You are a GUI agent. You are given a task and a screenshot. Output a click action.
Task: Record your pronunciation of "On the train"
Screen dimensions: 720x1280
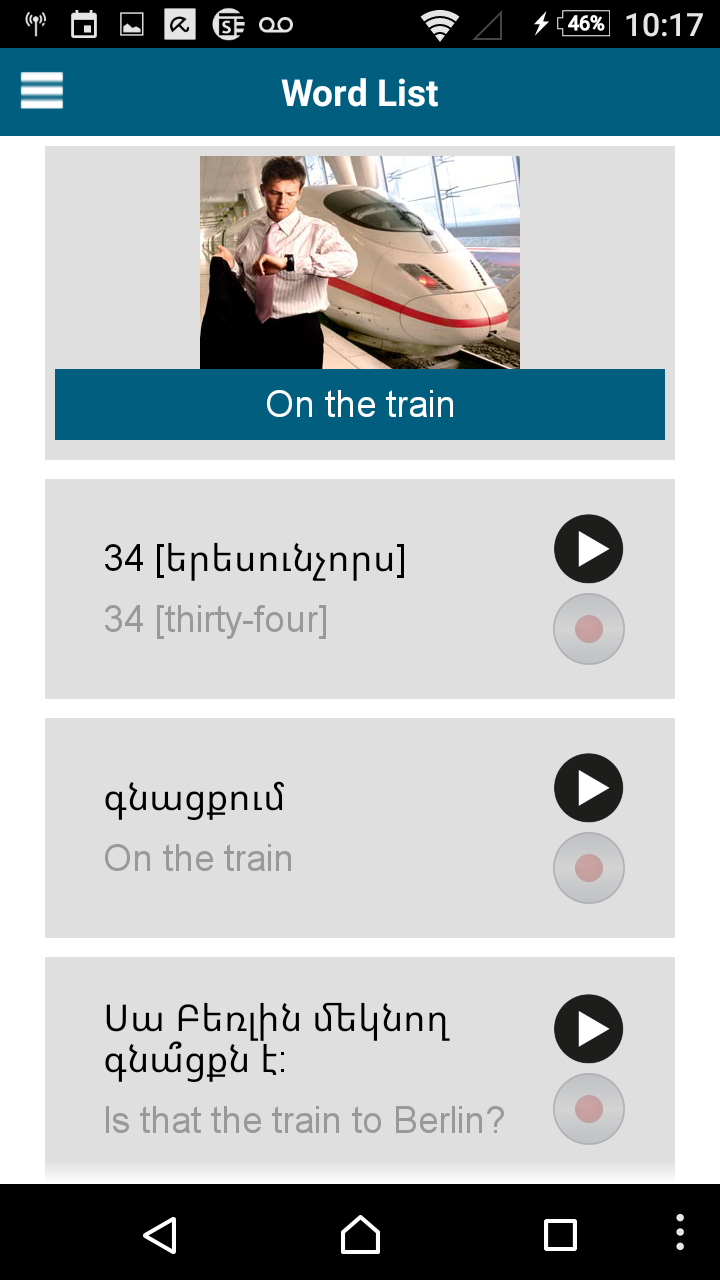(588, 868)
